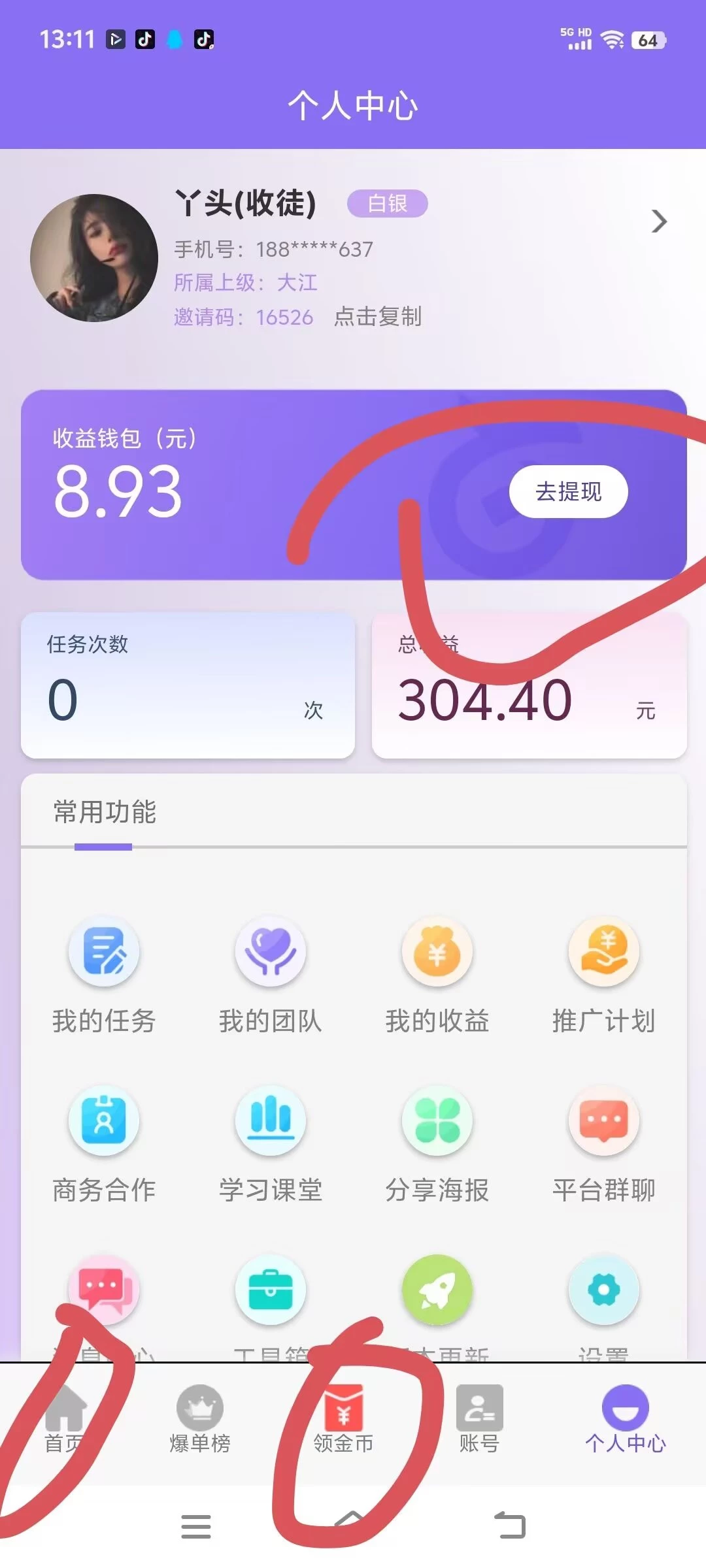Open 商务合作 business cooperation
Image resolution: width=706 pixels, height=1568 pixels.
(x=104, y=1143)
